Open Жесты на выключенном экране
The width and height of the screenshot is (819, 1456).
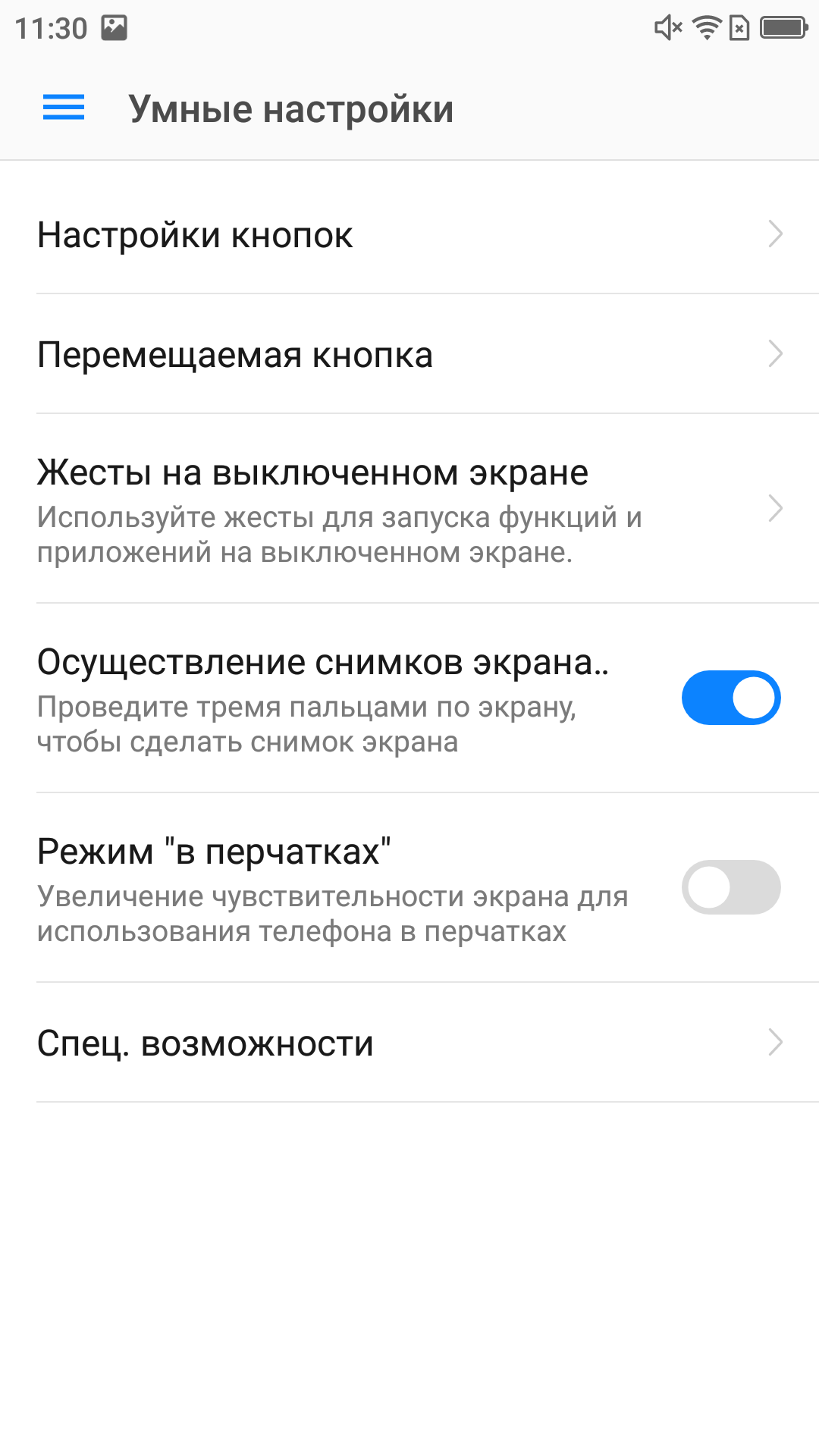pyautogui.click(x=409, y=509)
